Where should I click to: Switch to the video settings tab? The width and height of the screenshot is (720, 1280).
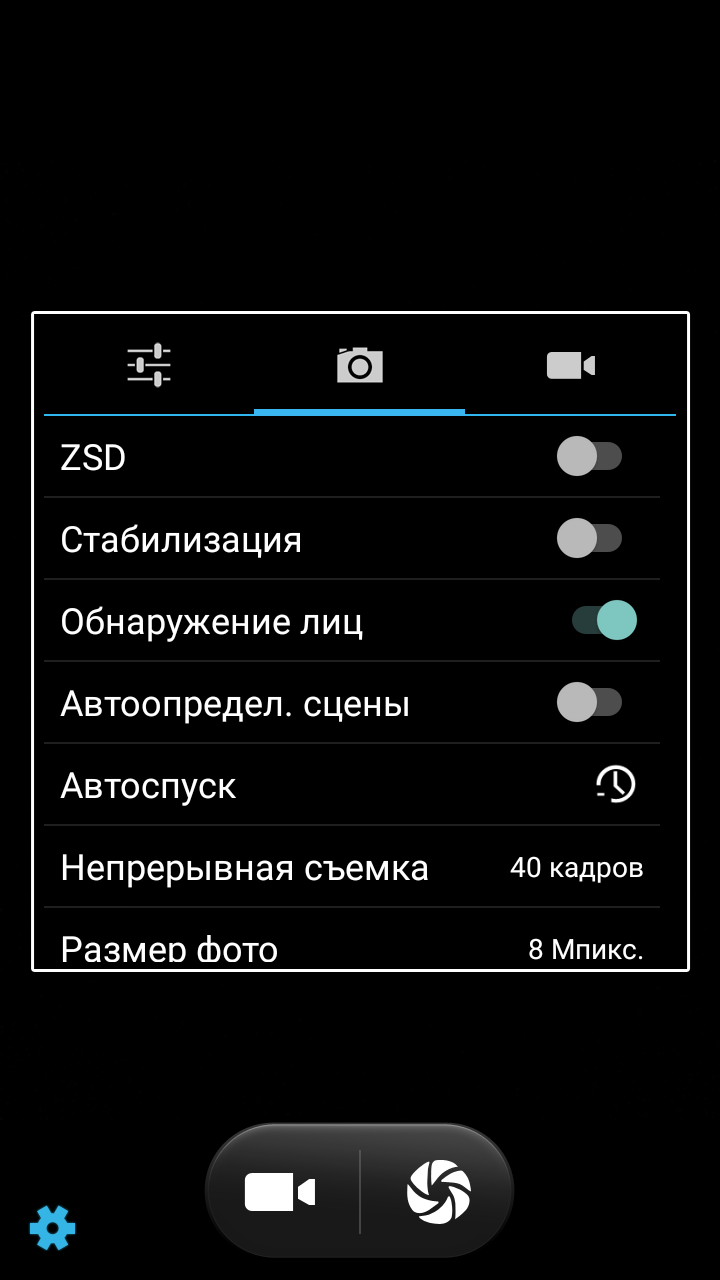coord(571,365)
